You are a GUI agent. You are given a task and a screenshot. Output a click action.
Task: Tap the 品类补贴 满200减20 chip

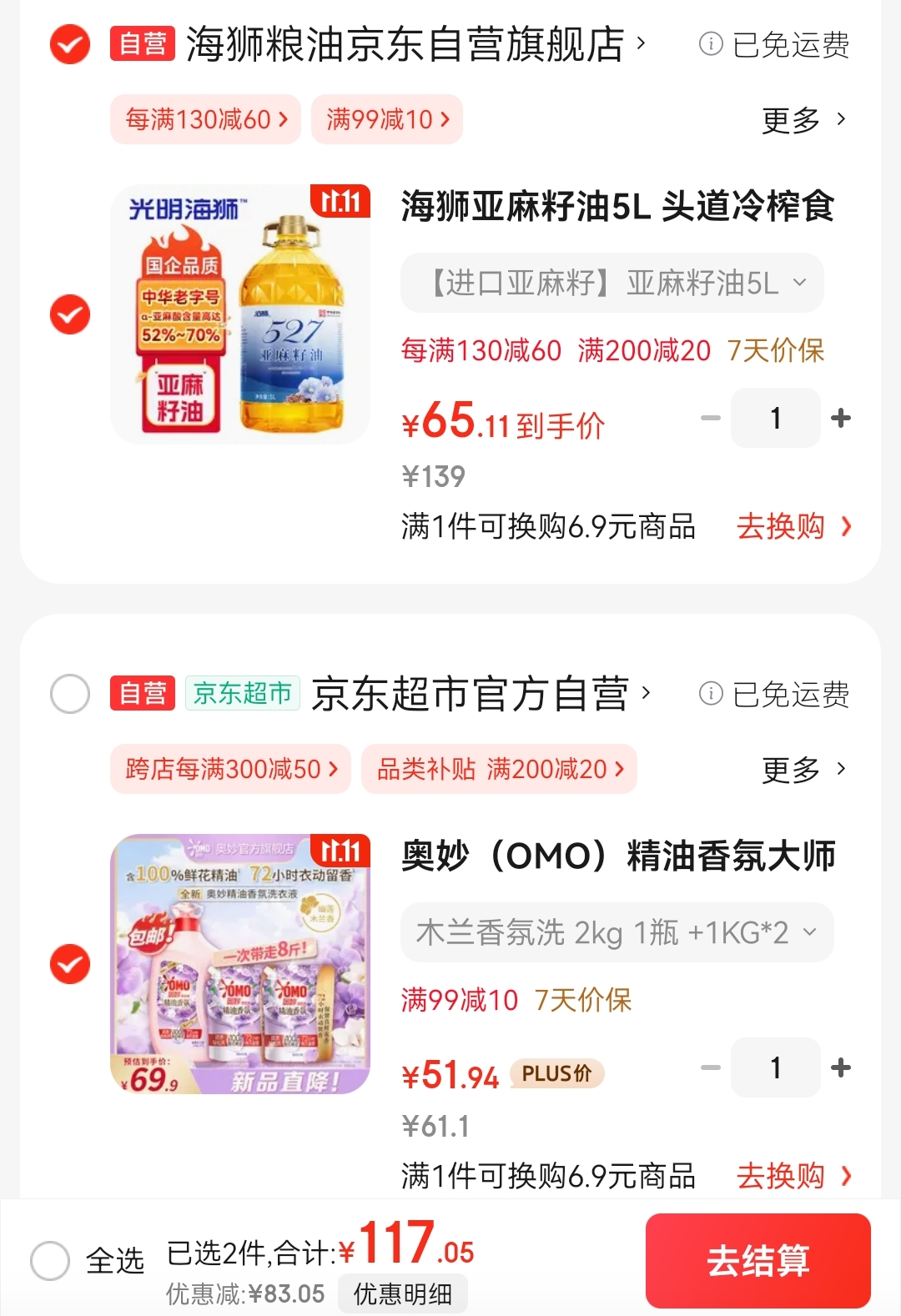tap(499, 769)
